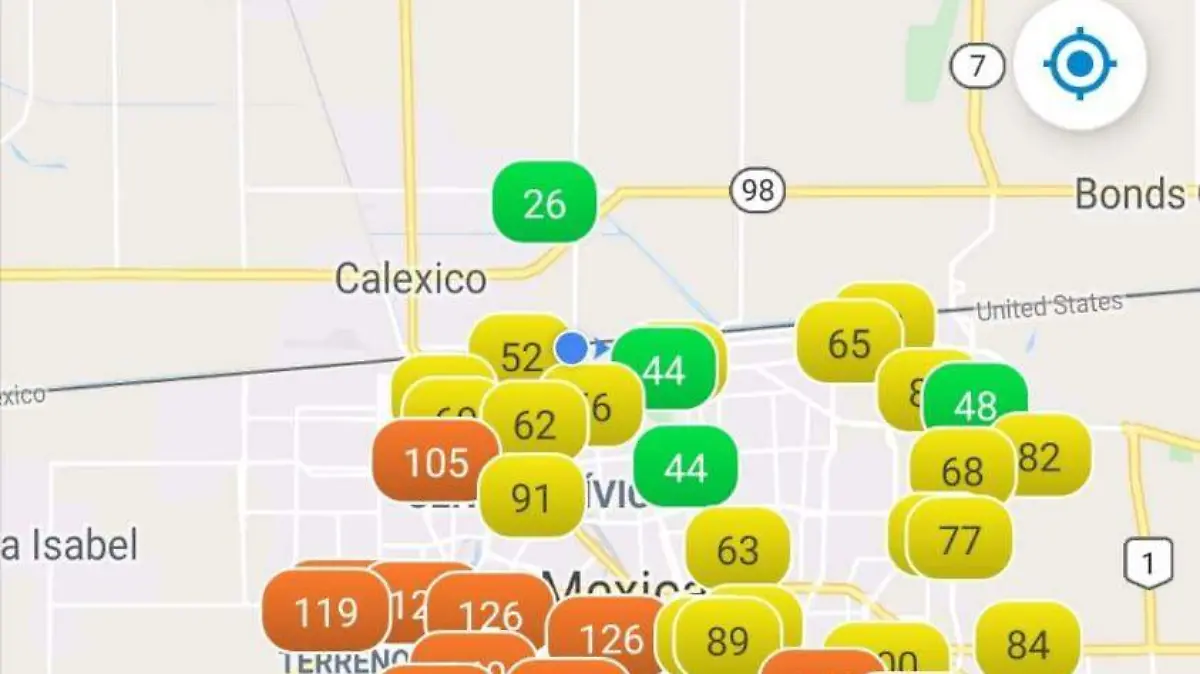The width and height of the screenshot is (1200, 674).
Task: Open the green sensor marker reading 26
Action: (x=545, y=203)
